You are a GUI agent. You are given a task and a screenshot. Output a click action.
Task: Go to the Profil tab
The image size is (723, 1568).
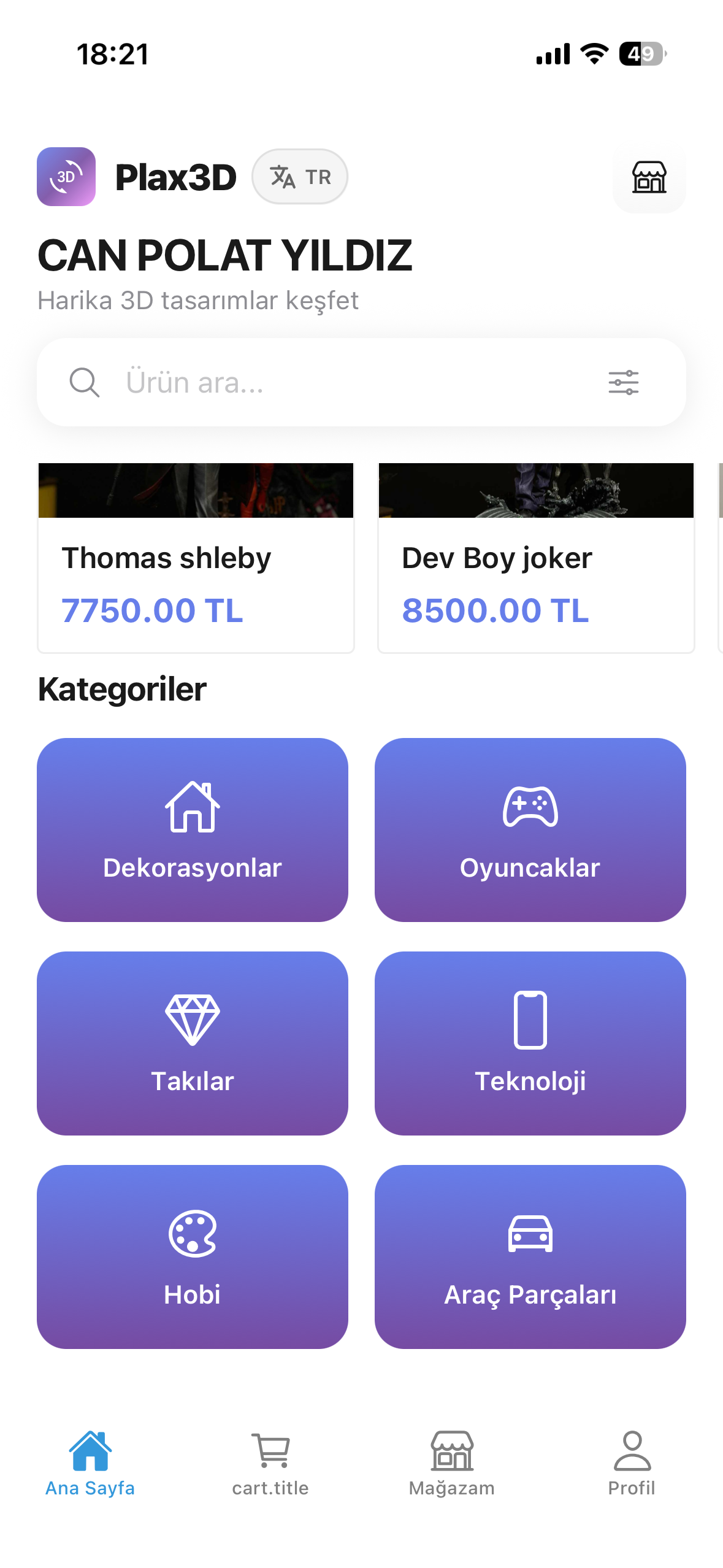632,1462
